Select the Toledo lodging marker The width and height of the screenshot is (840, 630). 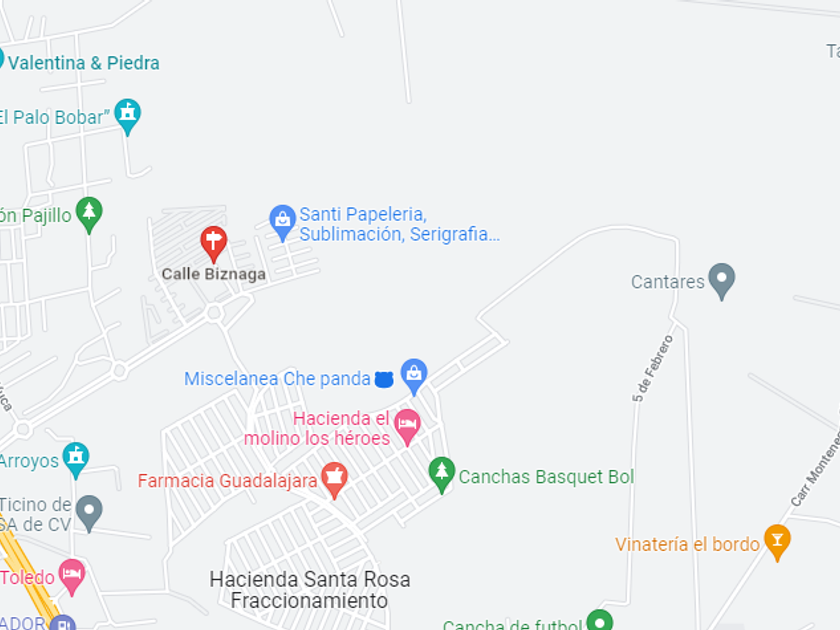(x=71, y=576)
